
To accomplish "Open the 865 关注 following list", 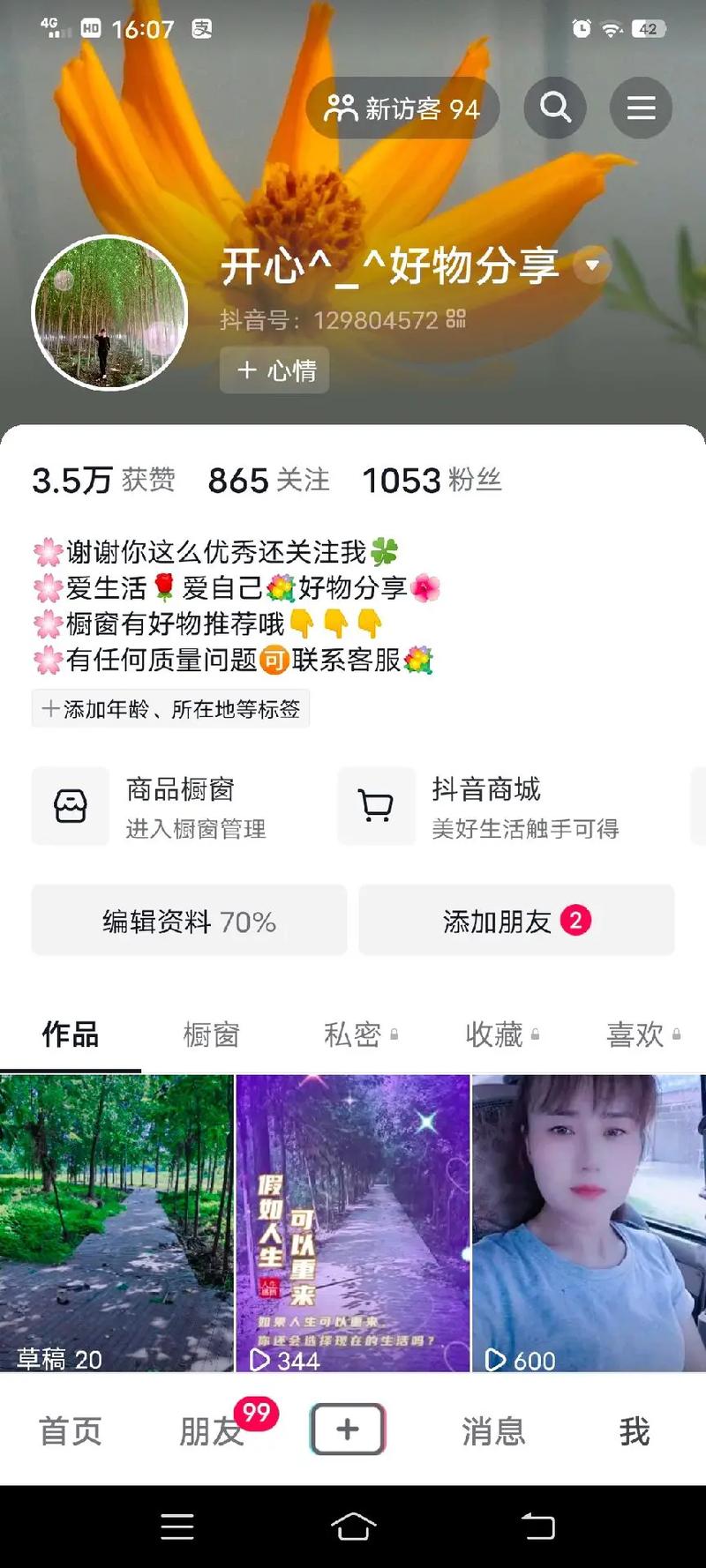I will [x=268, y=480].
